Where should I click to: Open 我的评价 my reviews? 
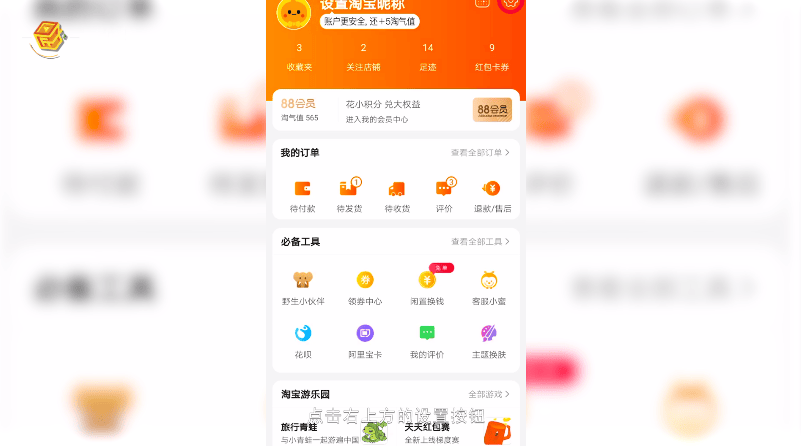pyautogui.click(x=427, y=340)
